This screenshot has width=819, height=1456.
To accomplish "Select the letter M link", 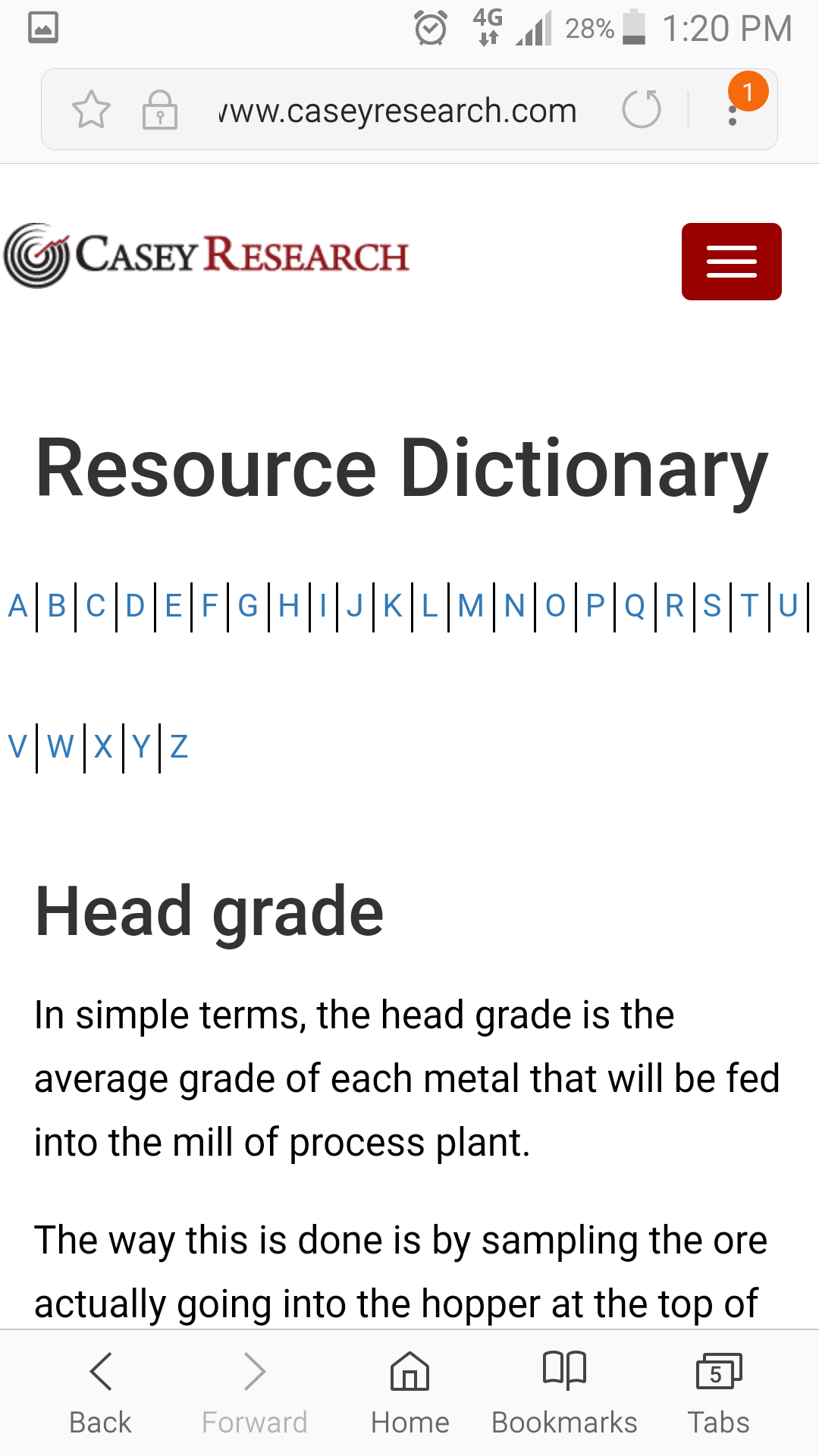I will tap(471, 606).
